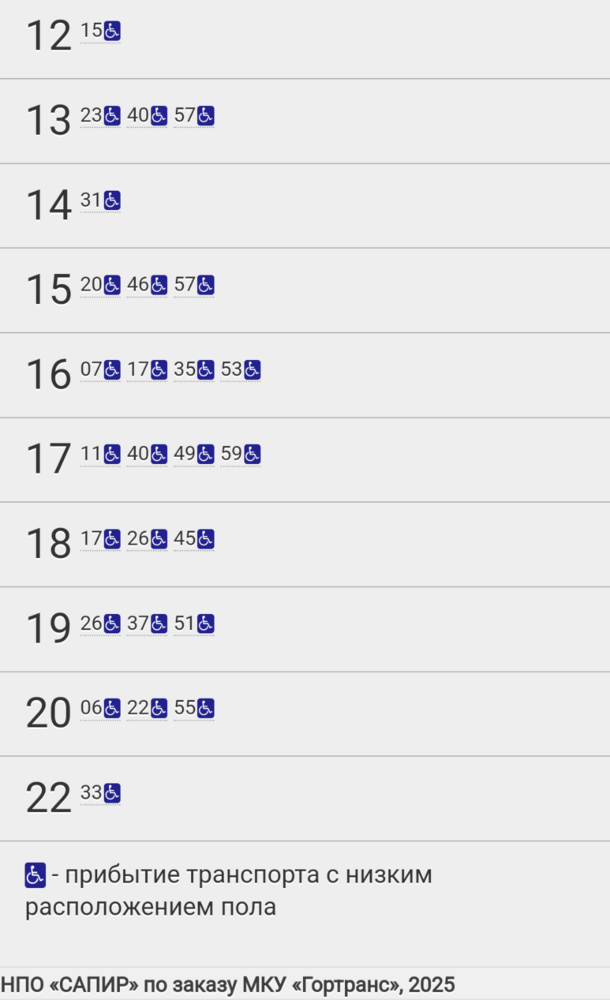610x1000 pixels.
Task: Tap the 14:31 departure entry
Action: pos(100,200)
